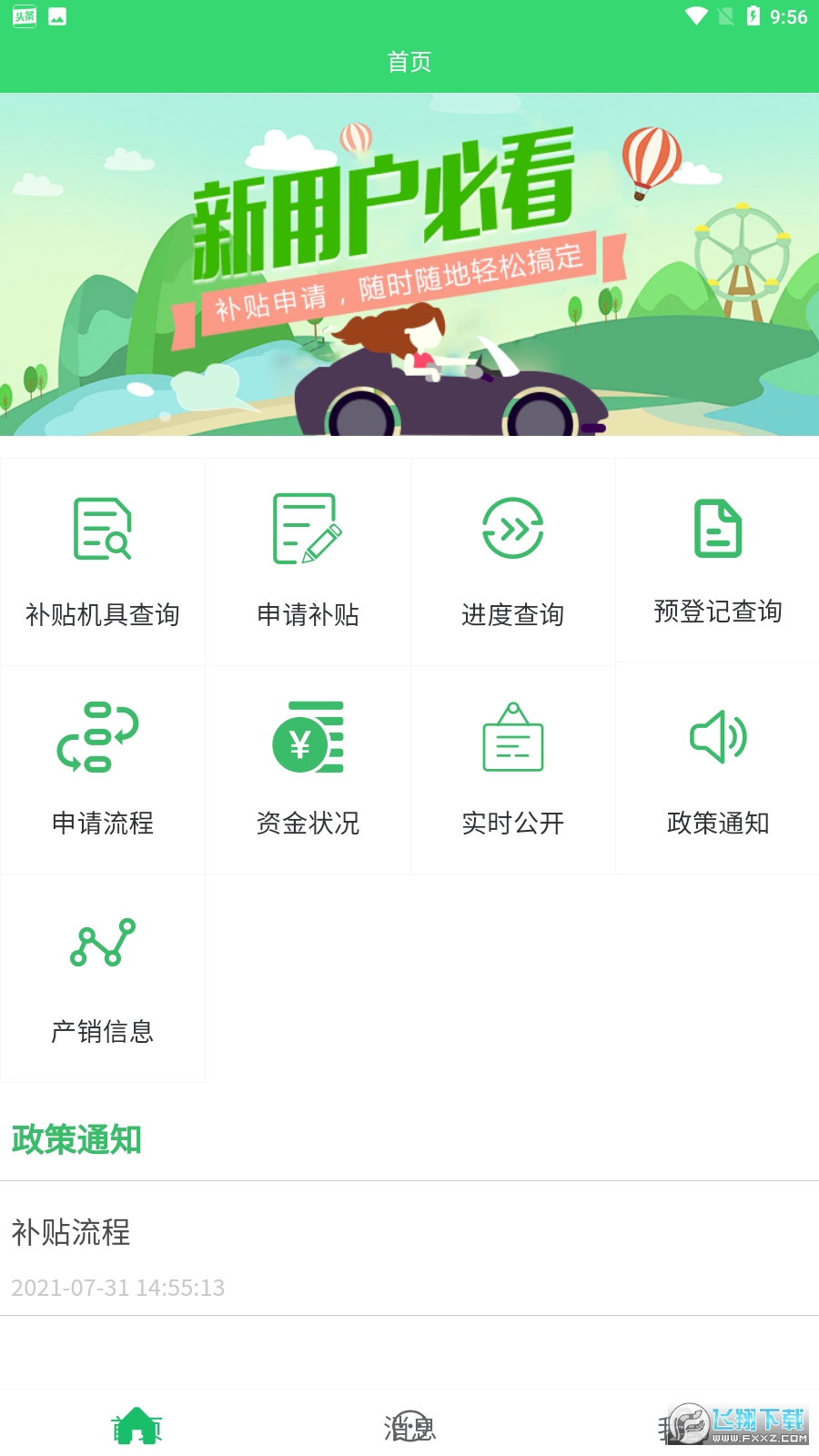
Task: Open the 政策通知 speaker icon
Action: pyautogui.click(x=717, y=739)
